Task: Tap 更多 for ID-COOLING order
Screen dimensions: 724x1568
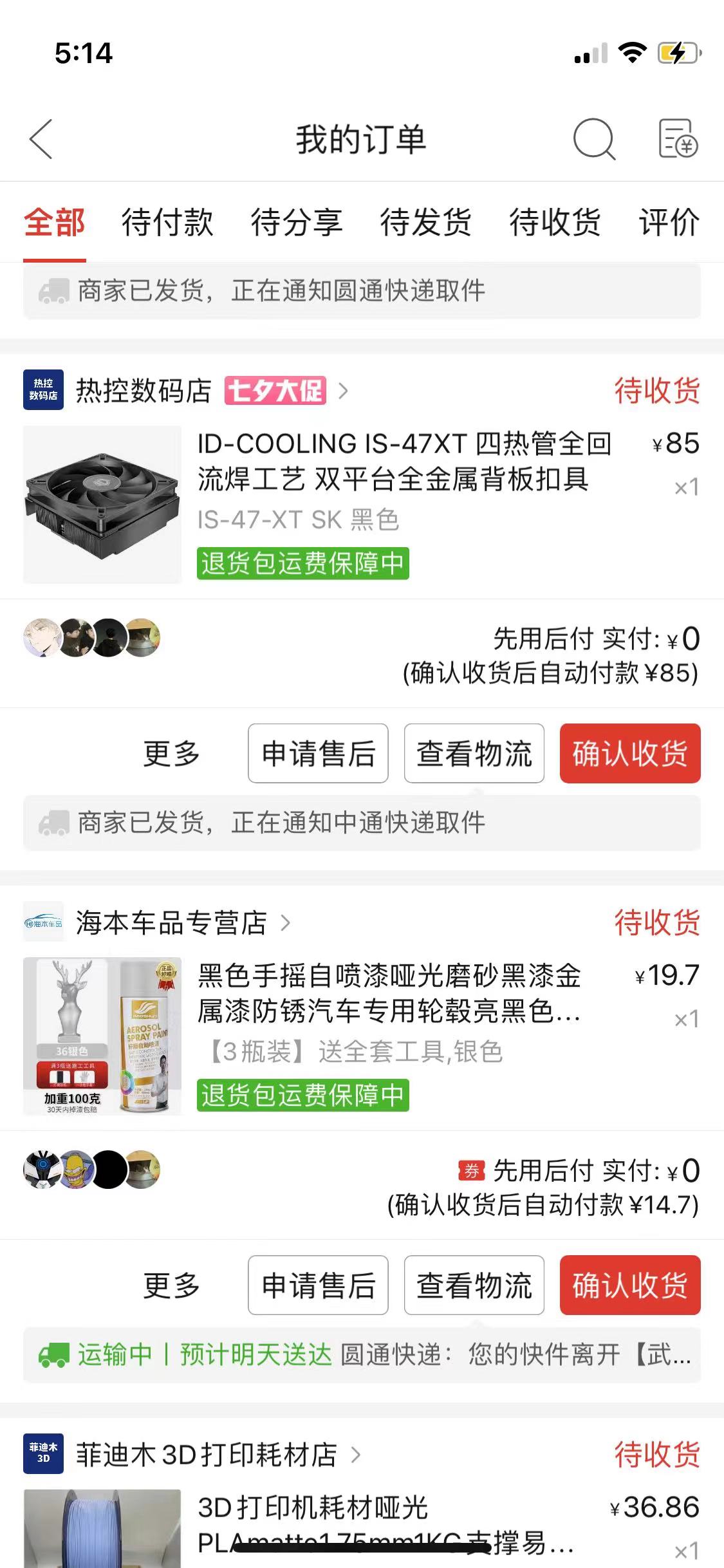Action: [171, 753]
